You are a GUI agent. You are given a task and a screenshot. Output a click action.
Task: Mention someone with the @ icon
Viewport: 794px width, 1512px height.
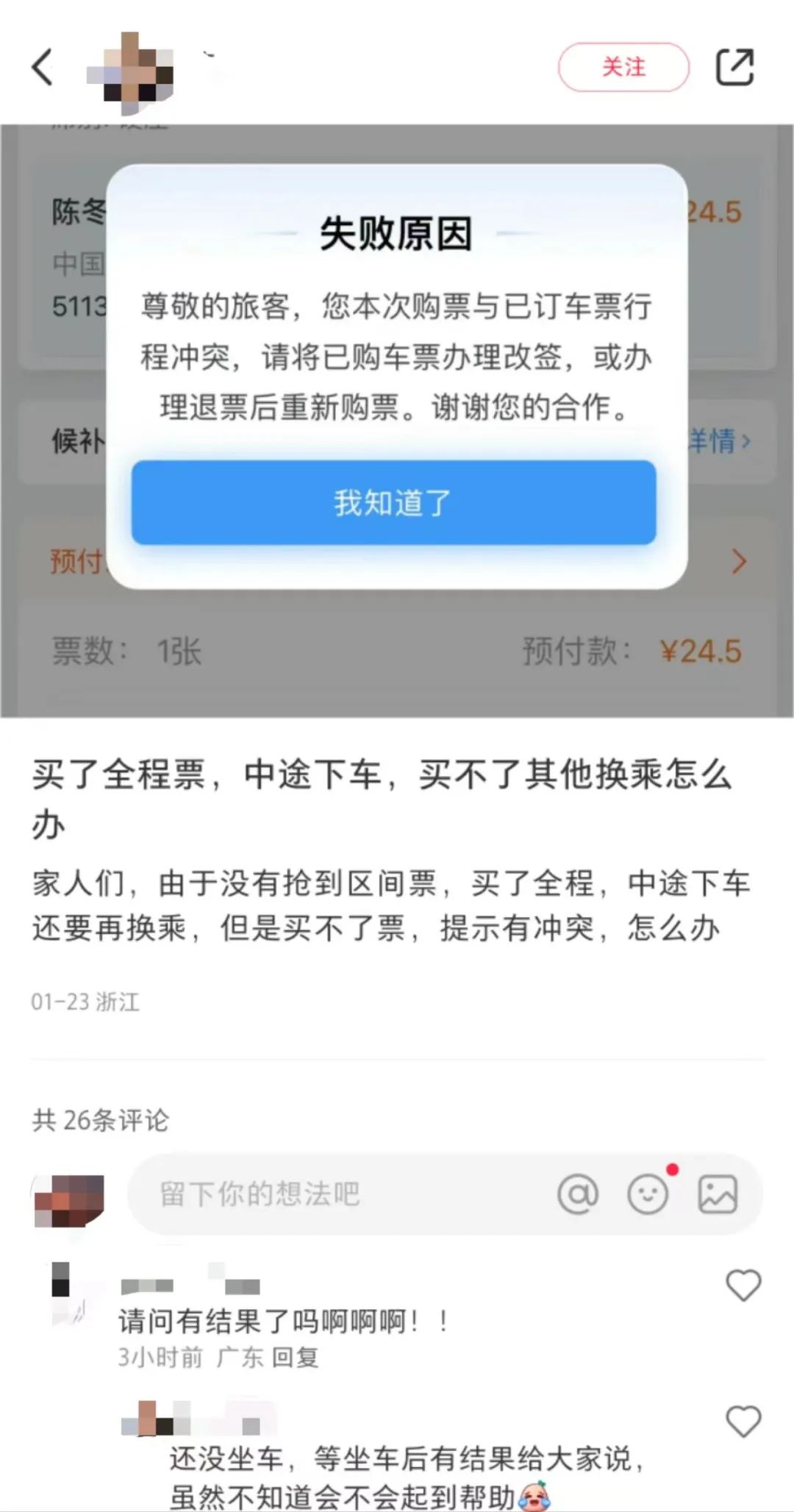578,1194
